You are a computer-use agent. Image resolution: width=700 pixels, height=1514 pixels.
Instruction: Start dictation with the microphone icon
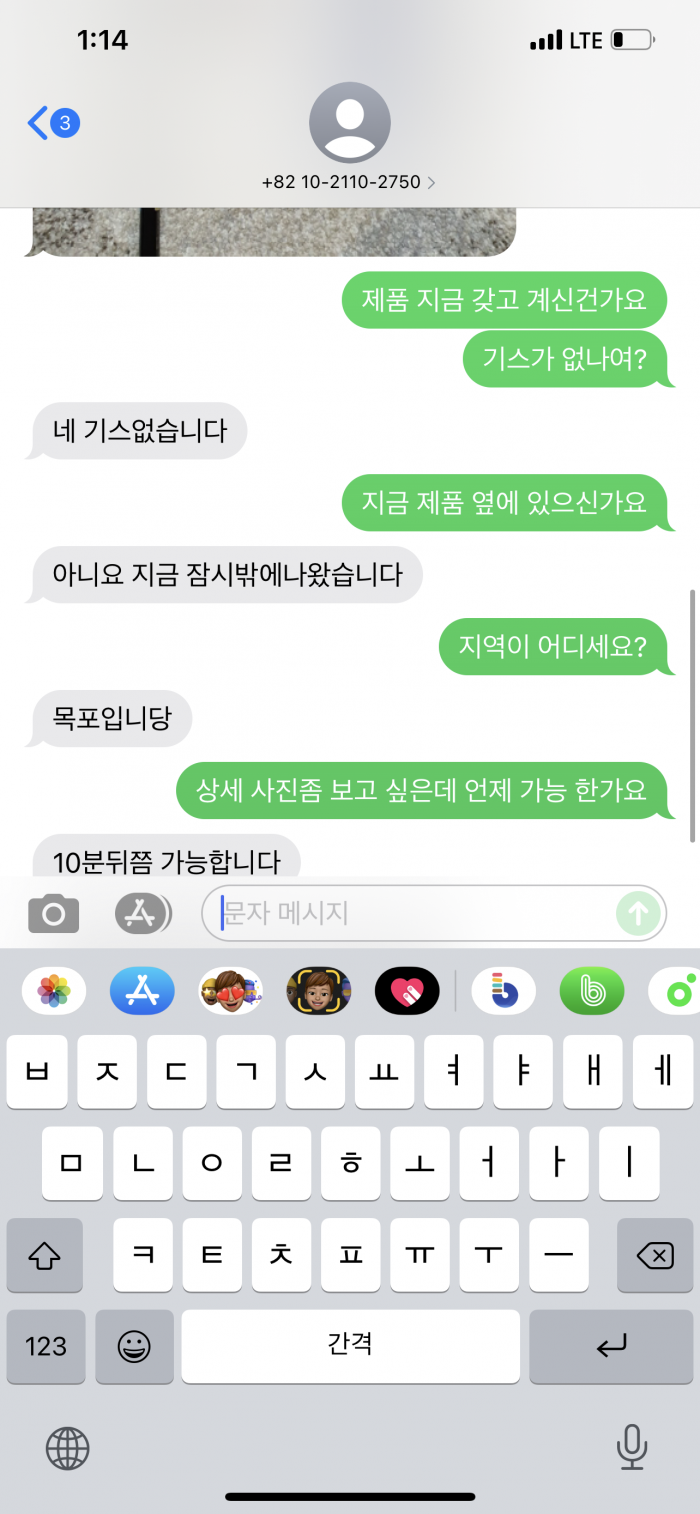(x=631, y=1447)
